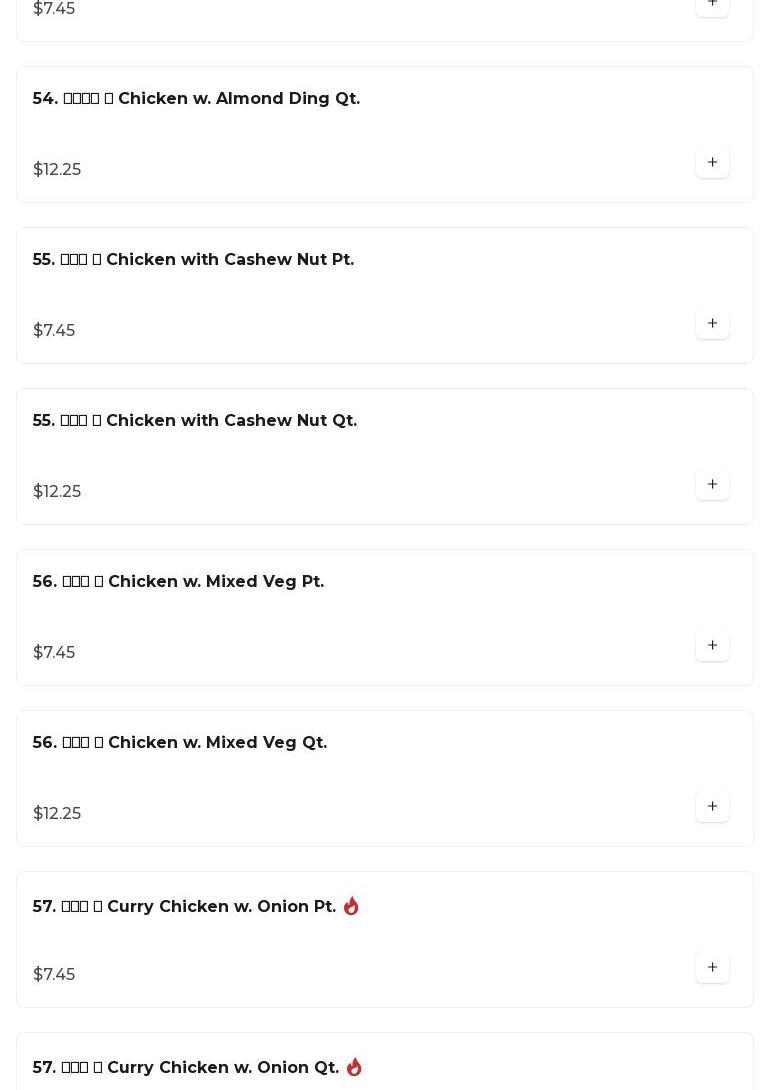This screenshot has height=1090, width=770.
Task: Add Chicken w. Mixed Veg Pt. to cart
Action: pos(712,646)
